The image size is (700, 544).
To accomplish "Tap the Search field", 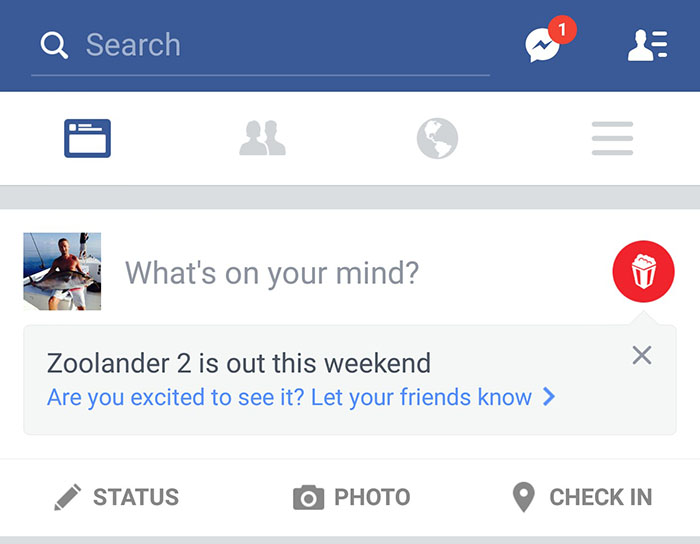I will click(x=260, y=46).
